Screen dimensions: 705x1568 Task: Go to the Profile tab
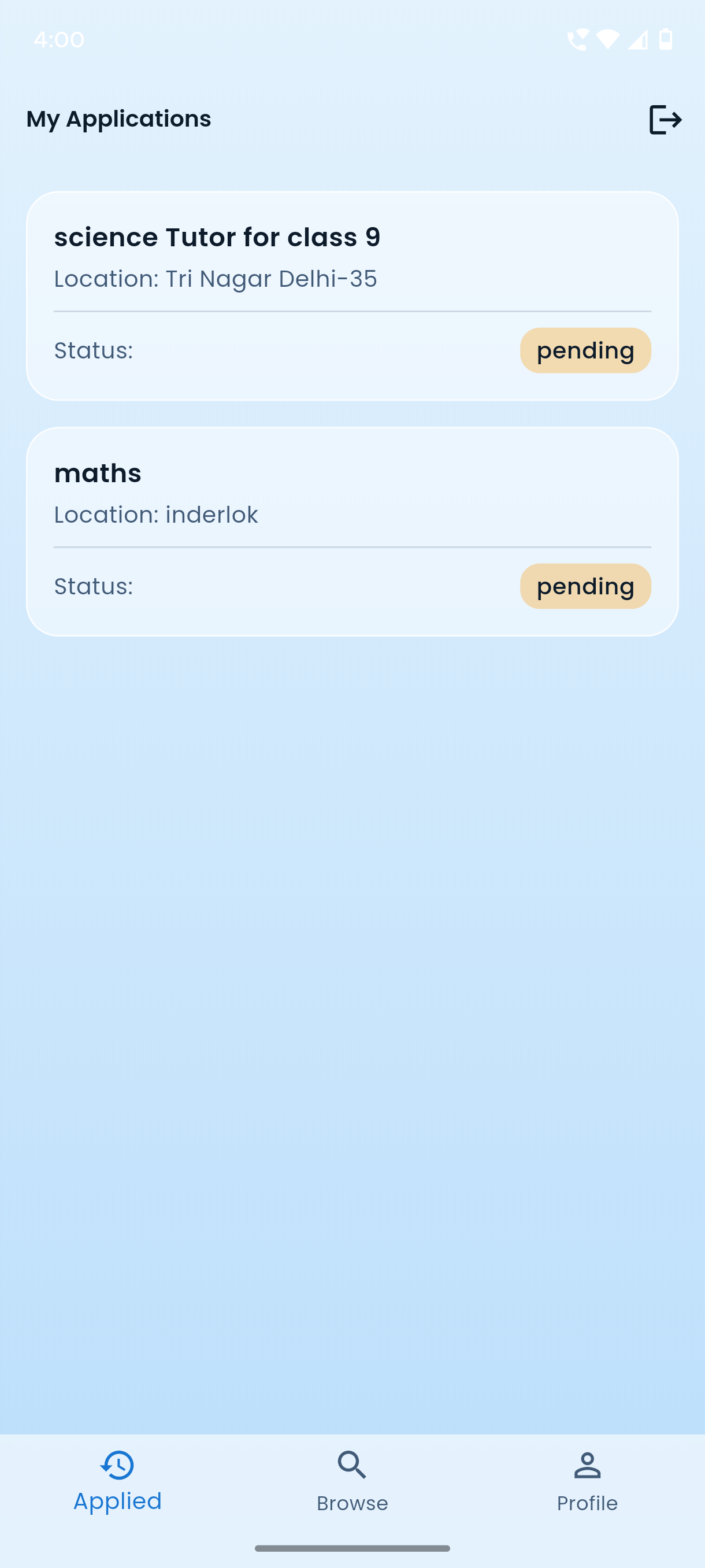tap(587, 1482)
